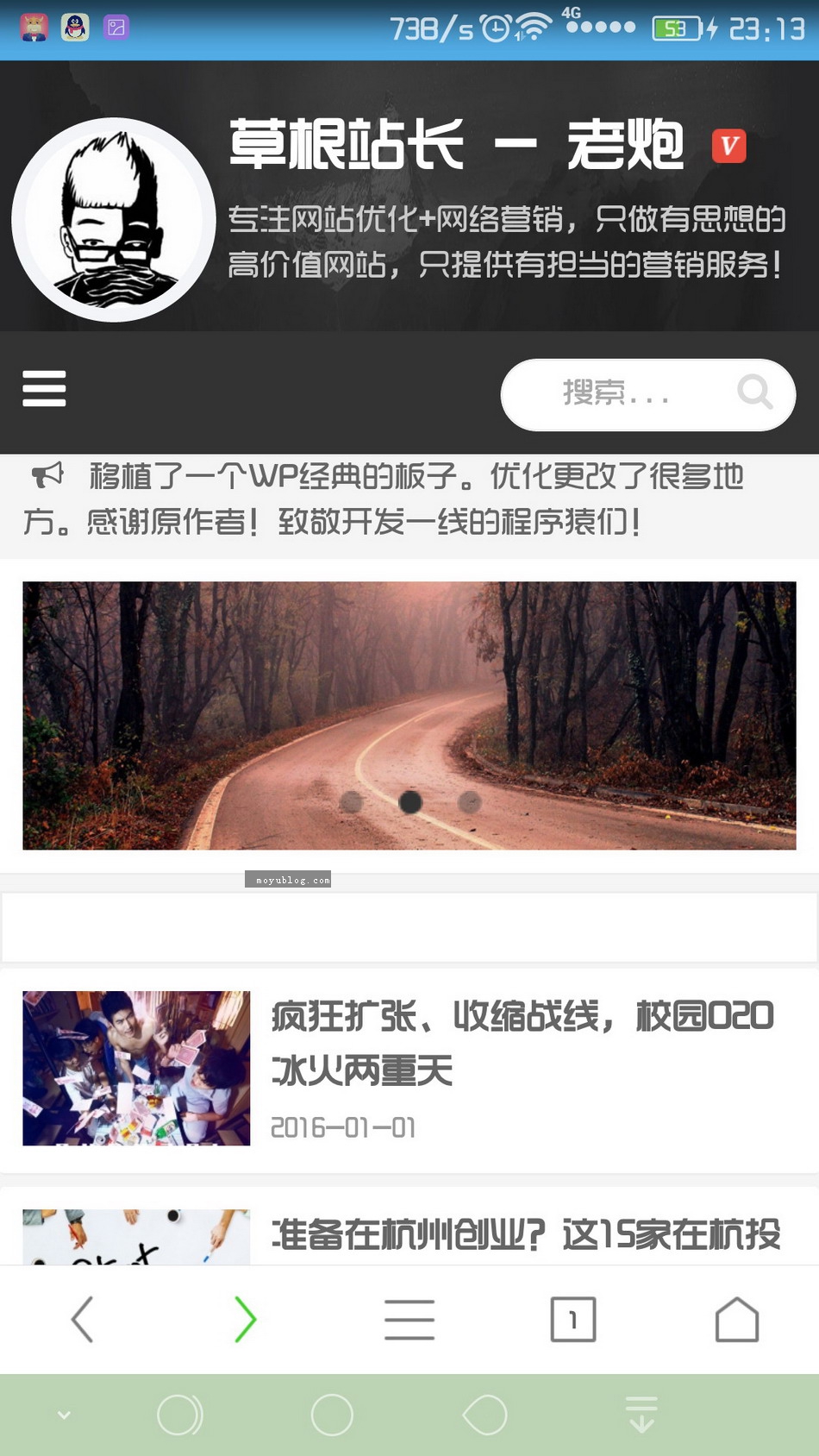Open article 疯狂扩张、收缩战线，校园O2O
The height and width of the screenshot is (1456, 819).
(522, 1042)
